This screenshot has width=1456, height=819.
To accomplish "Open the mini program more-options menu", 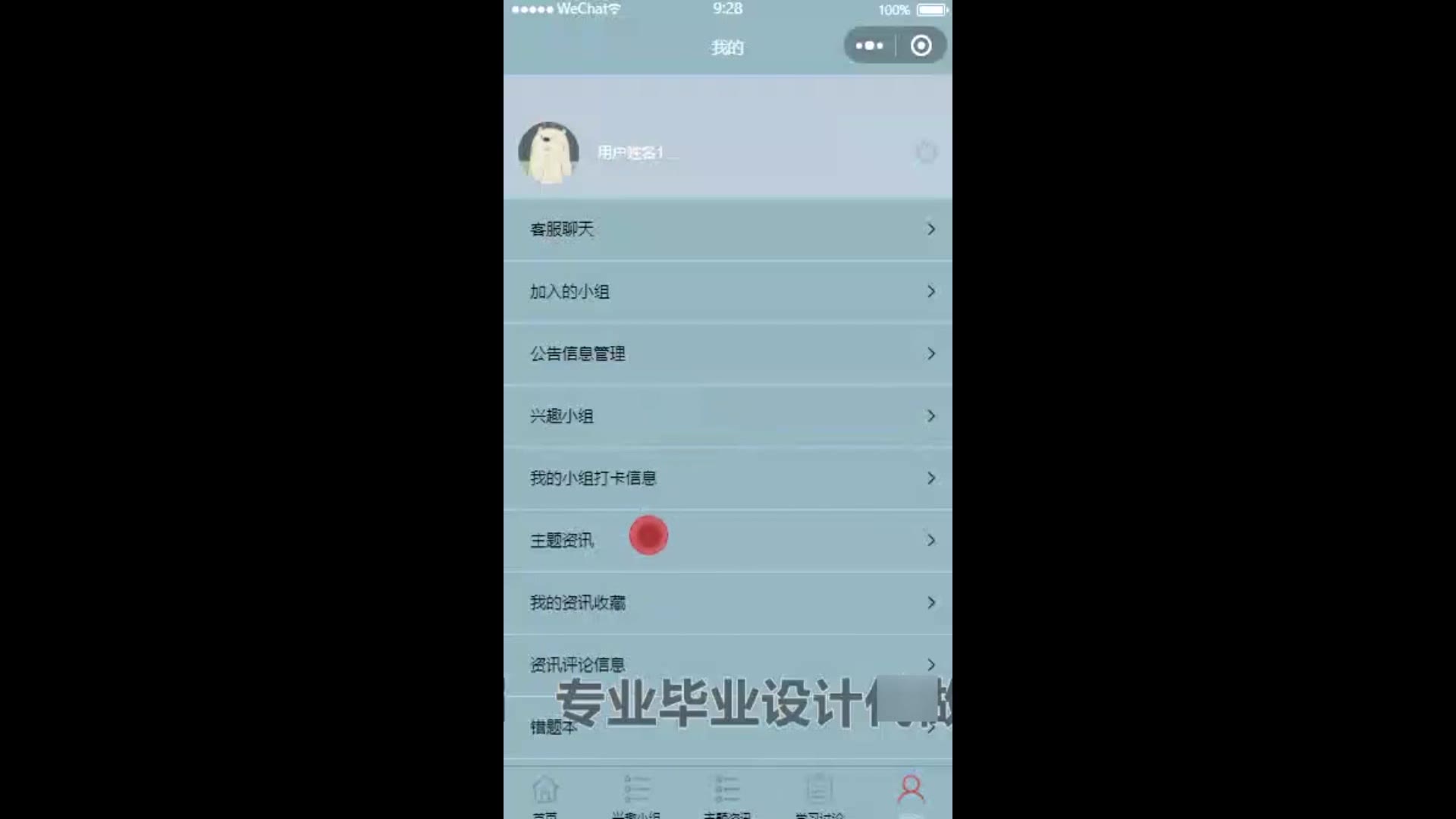I will pyautogui.click(x=869, y=45).
